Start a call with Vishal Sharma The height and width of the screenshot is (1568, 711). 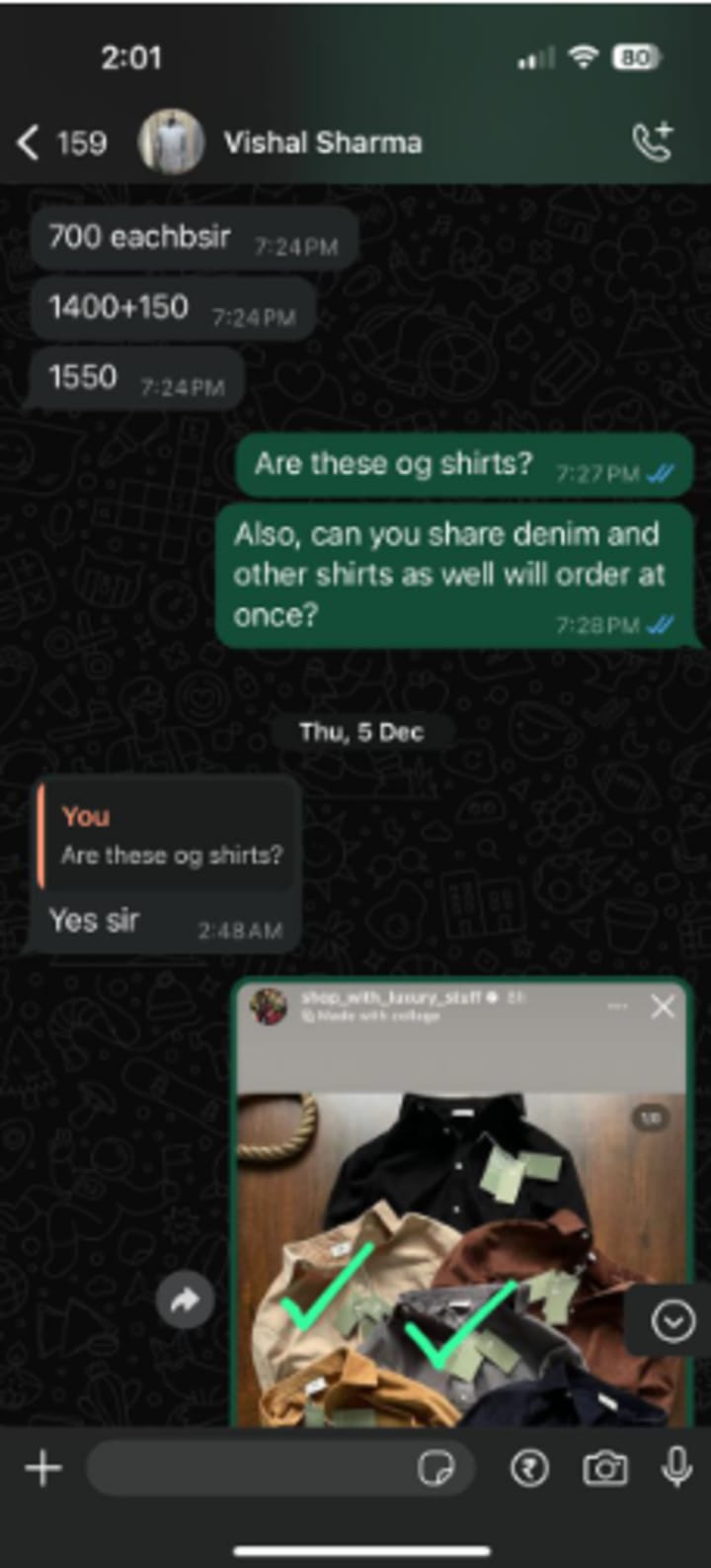(x=652, y=142)
